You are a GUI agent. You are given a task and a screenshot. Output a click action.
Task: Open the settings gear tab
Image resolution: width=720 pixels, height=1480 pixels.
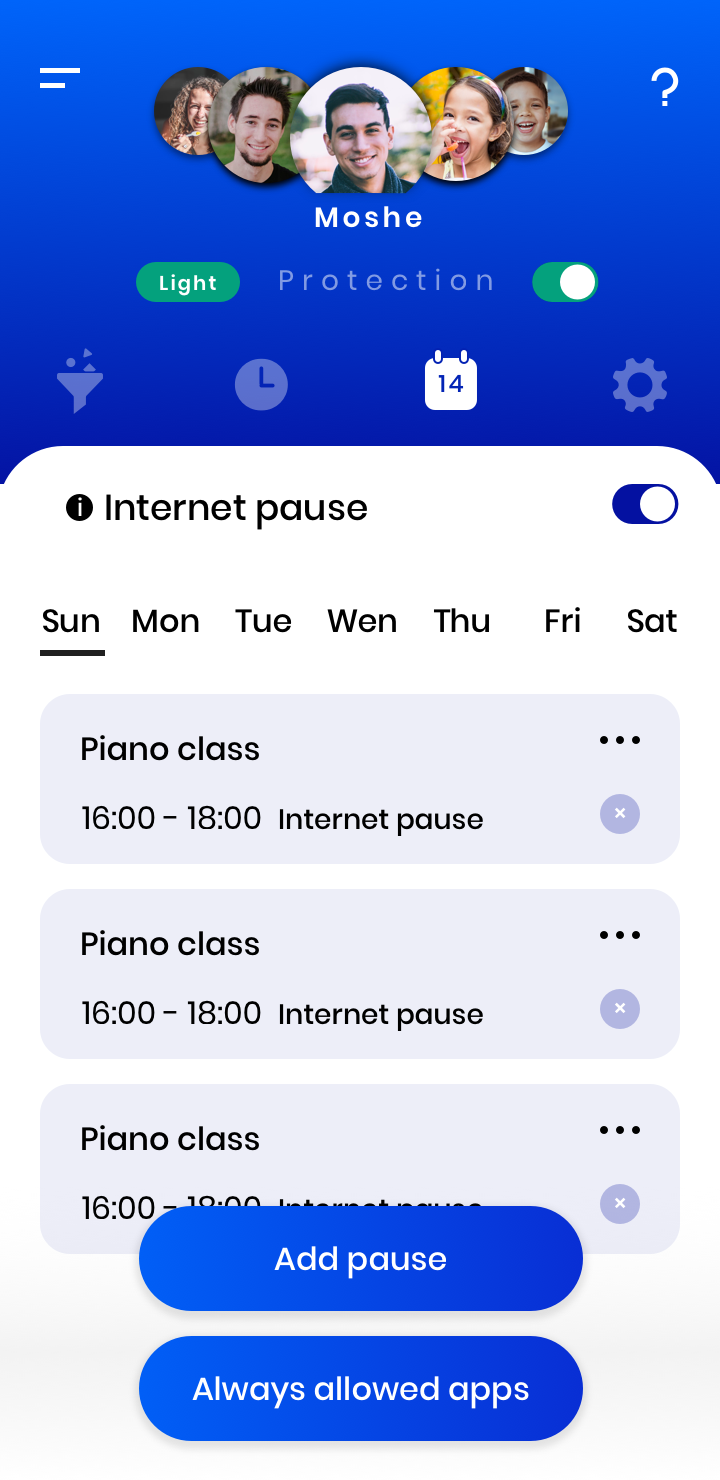click(640, 385)
